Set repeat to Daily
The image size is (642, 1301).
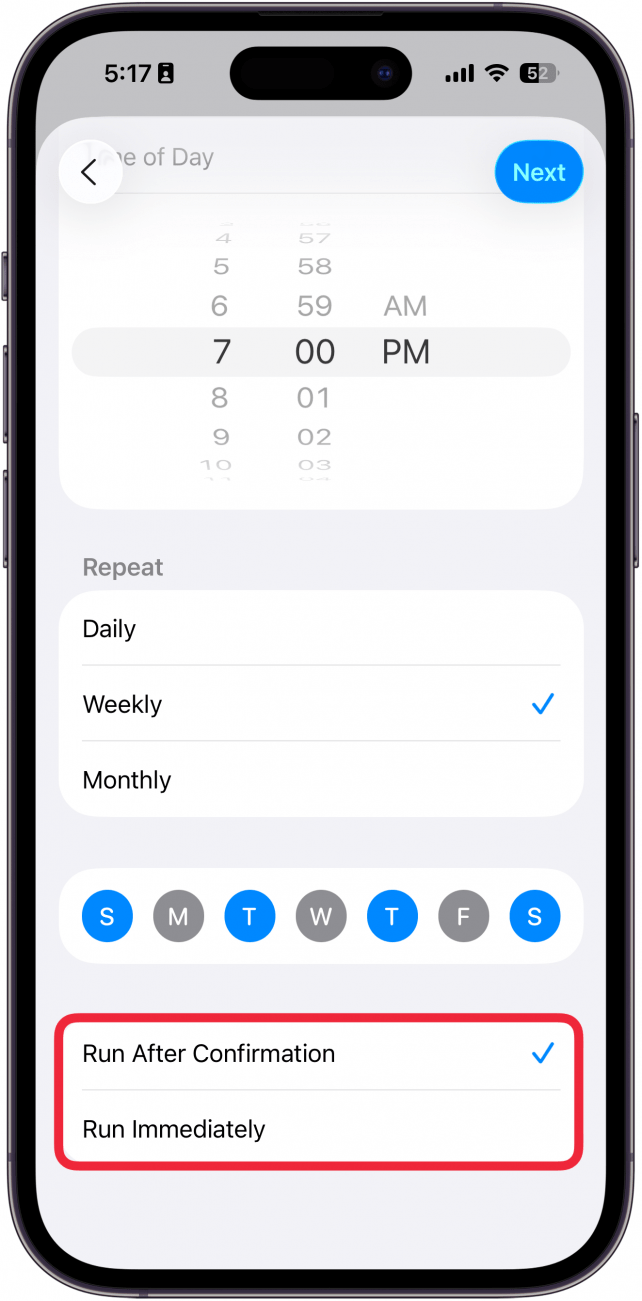click(x=320, y=629)
